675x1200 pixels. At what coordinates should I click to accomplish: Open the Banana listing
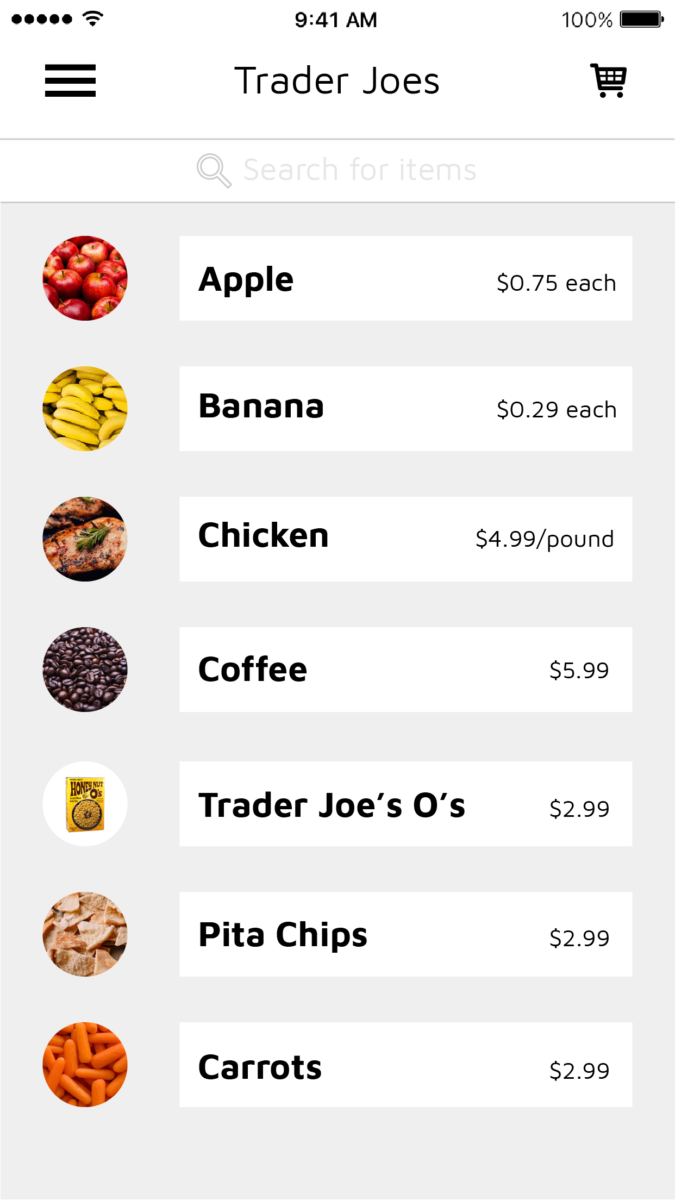(x=405, y=408)
